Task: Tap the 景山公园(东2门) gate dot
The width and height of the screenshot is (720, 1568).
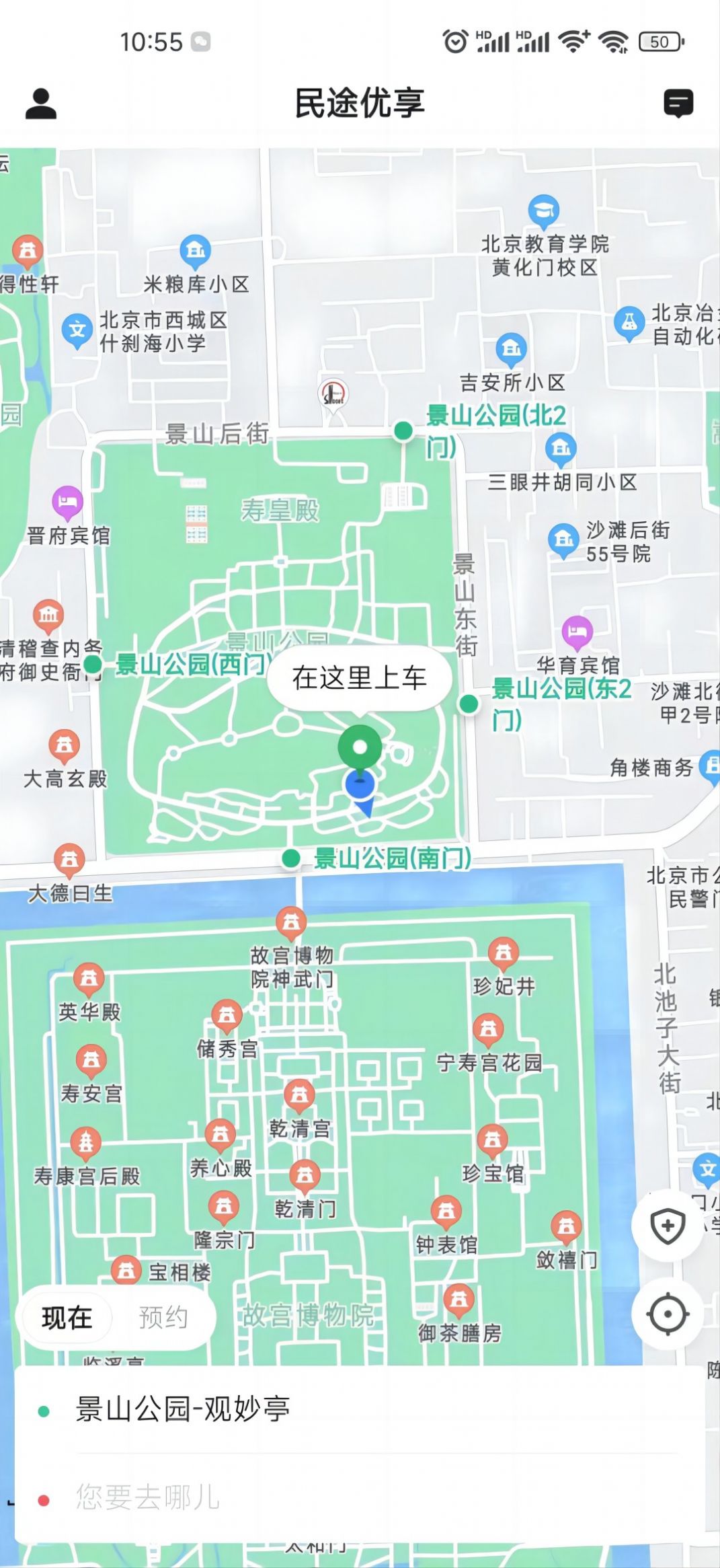Action: [468, 704]
